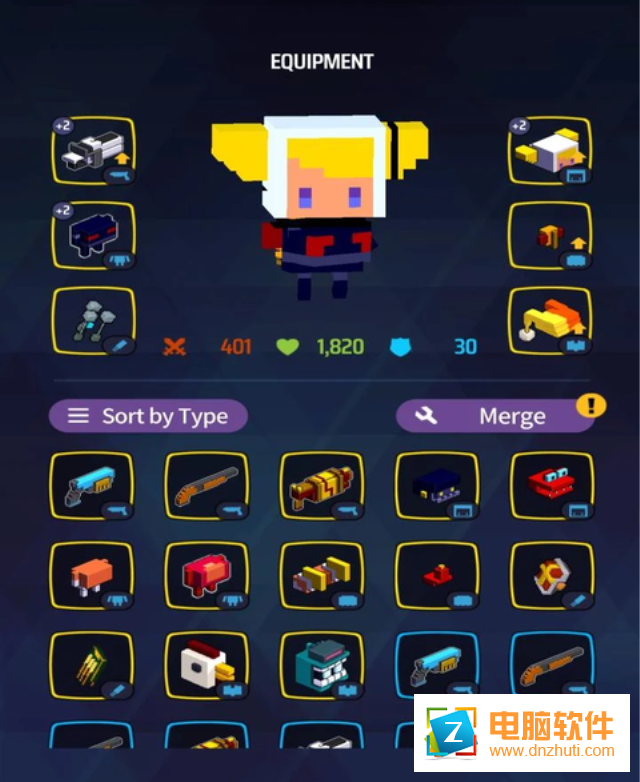Select the orange fox armor item
640x782 pixels.
point(91,575)
